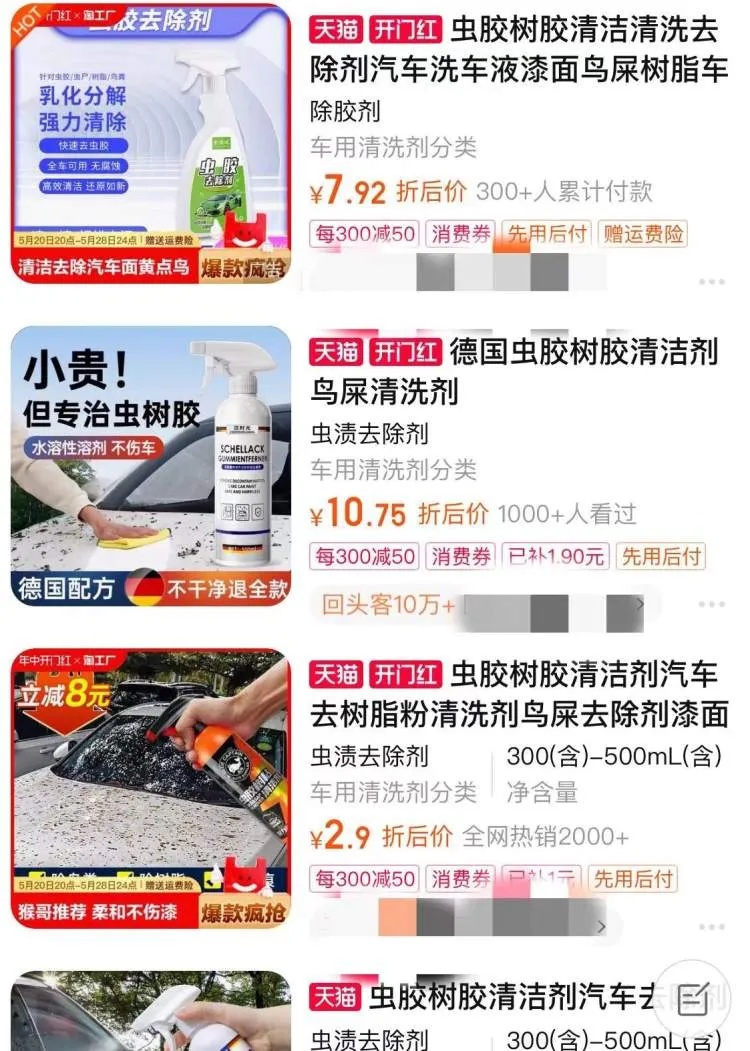Tap 先用后付 tag under third product
750x1051 pixels.
tap(640, 877)
